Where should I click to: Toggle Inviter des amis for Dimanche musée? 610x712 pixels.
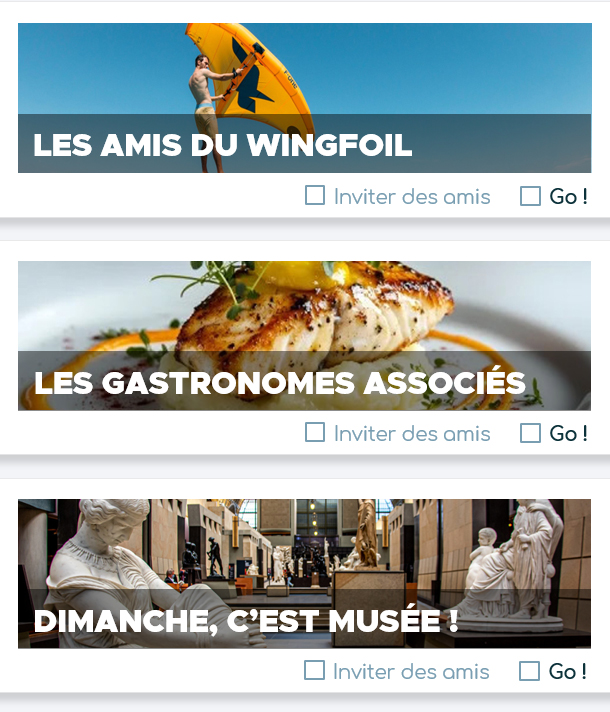(315, 671)
